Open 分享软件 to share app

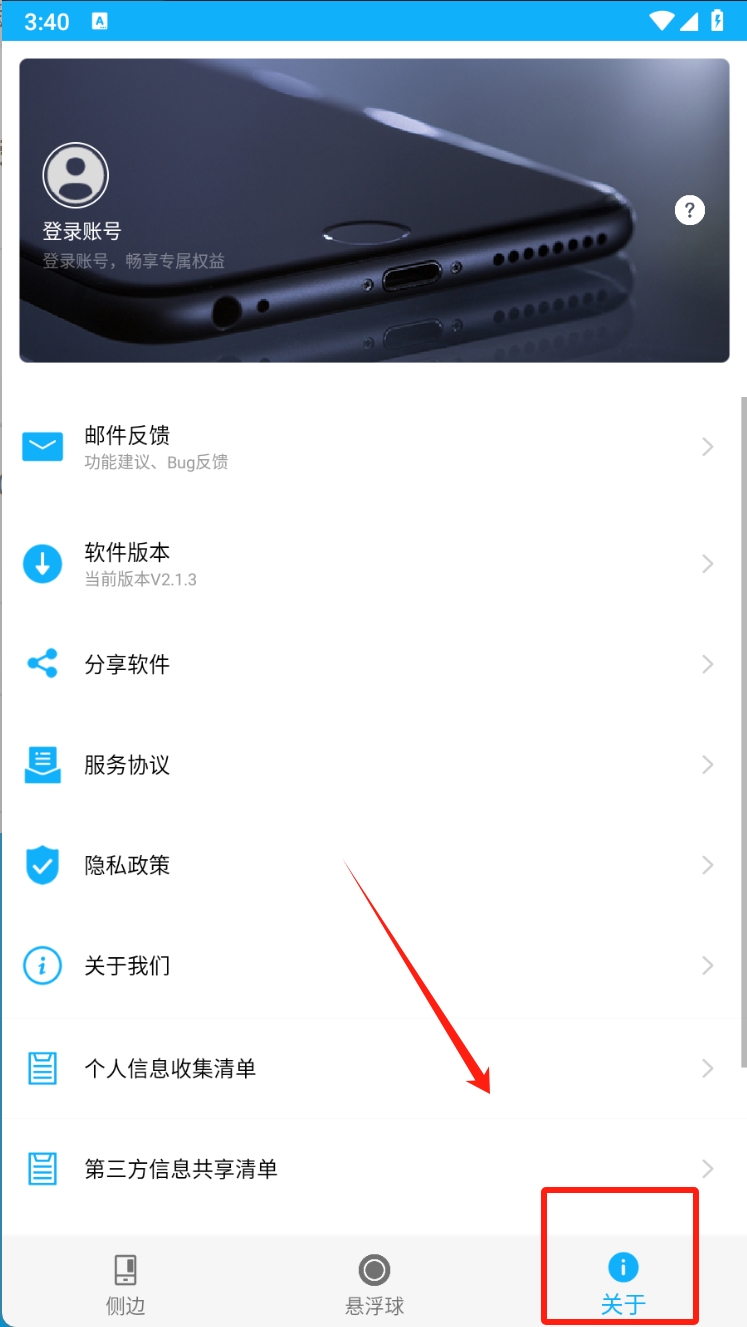pyautogui.click(x=370, y=664)
